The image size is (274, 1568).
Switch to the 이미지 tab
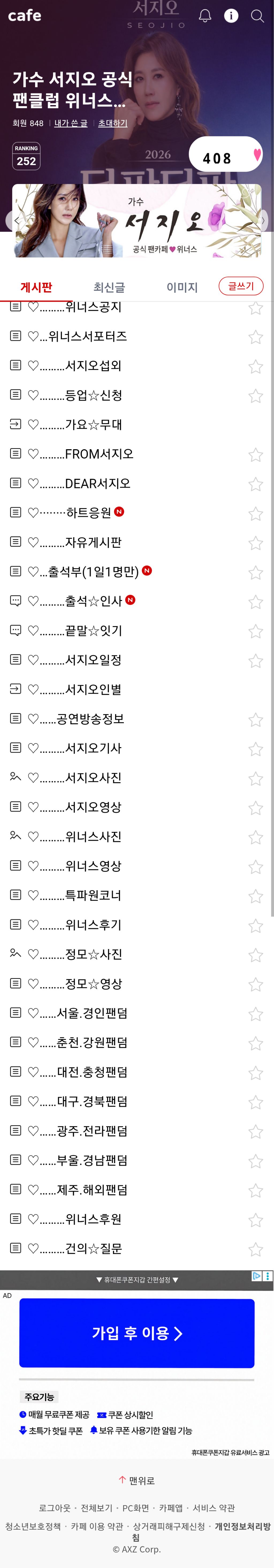(x=182, y=287)
